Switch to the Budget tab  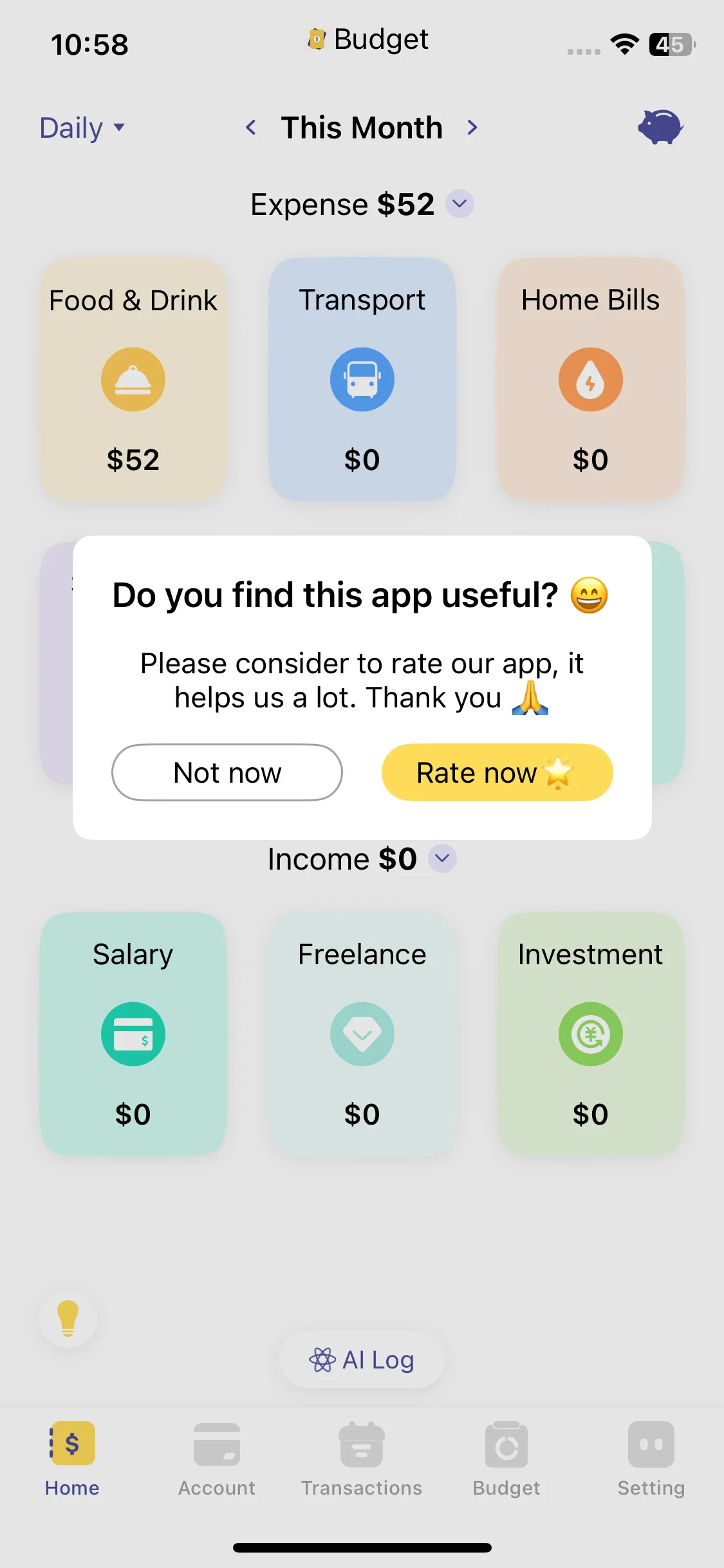pos(506,1459)
